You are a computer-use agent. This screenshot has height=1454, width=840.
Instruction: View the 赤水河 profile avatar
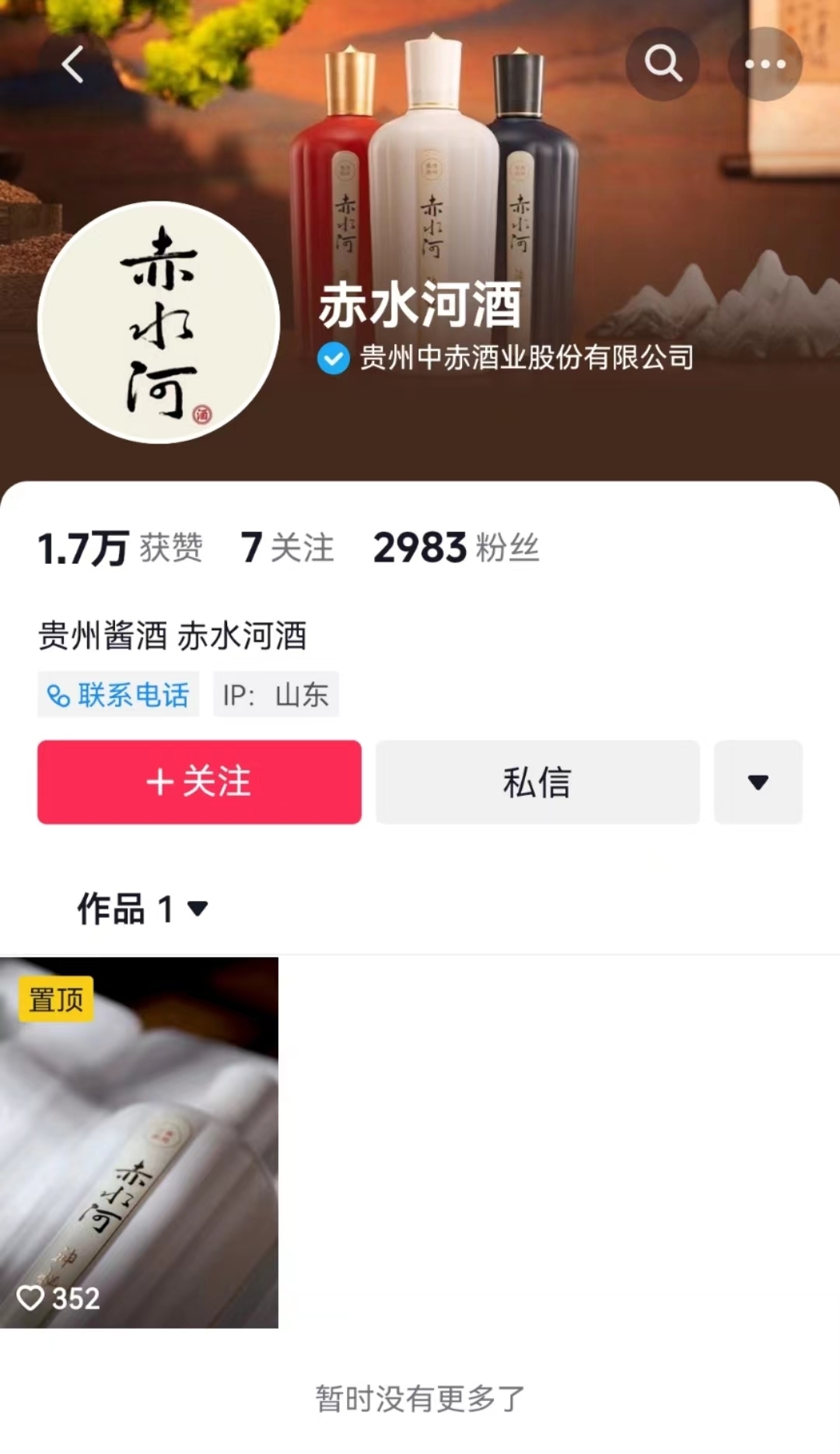coord(159,322)
